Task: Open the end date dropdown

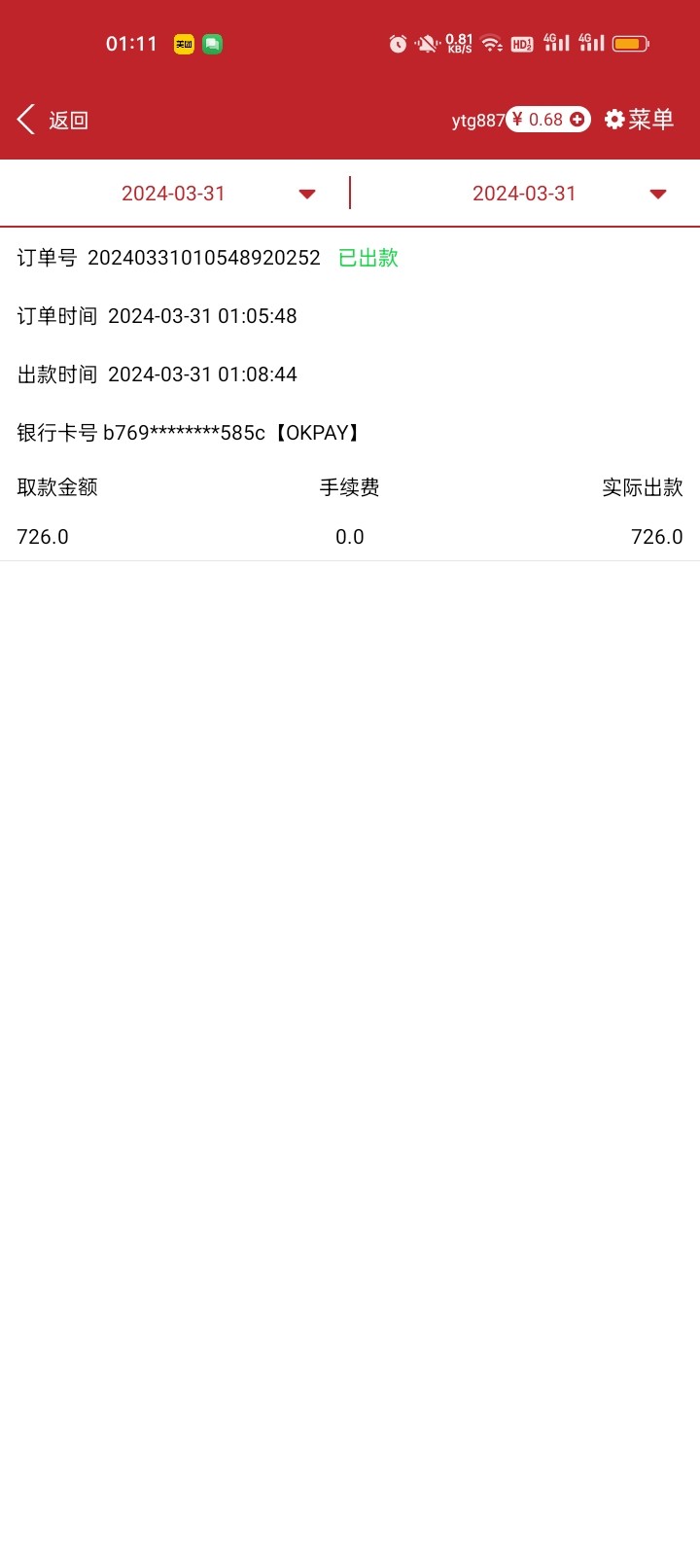Action: (x=657, y=194)
